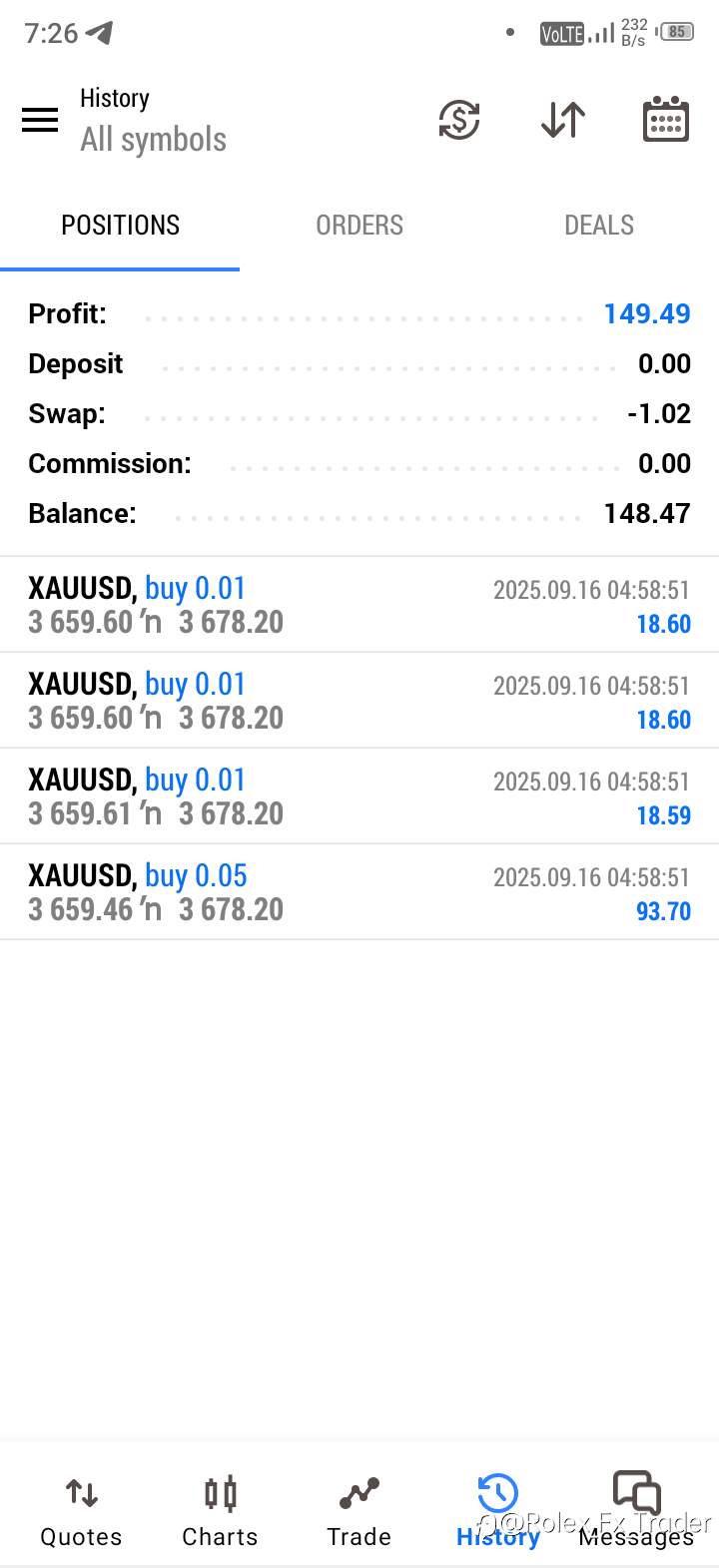Open the hamburger drawer menu
The width and height of the screenshot is (719, 1568).
click(40, 121)
